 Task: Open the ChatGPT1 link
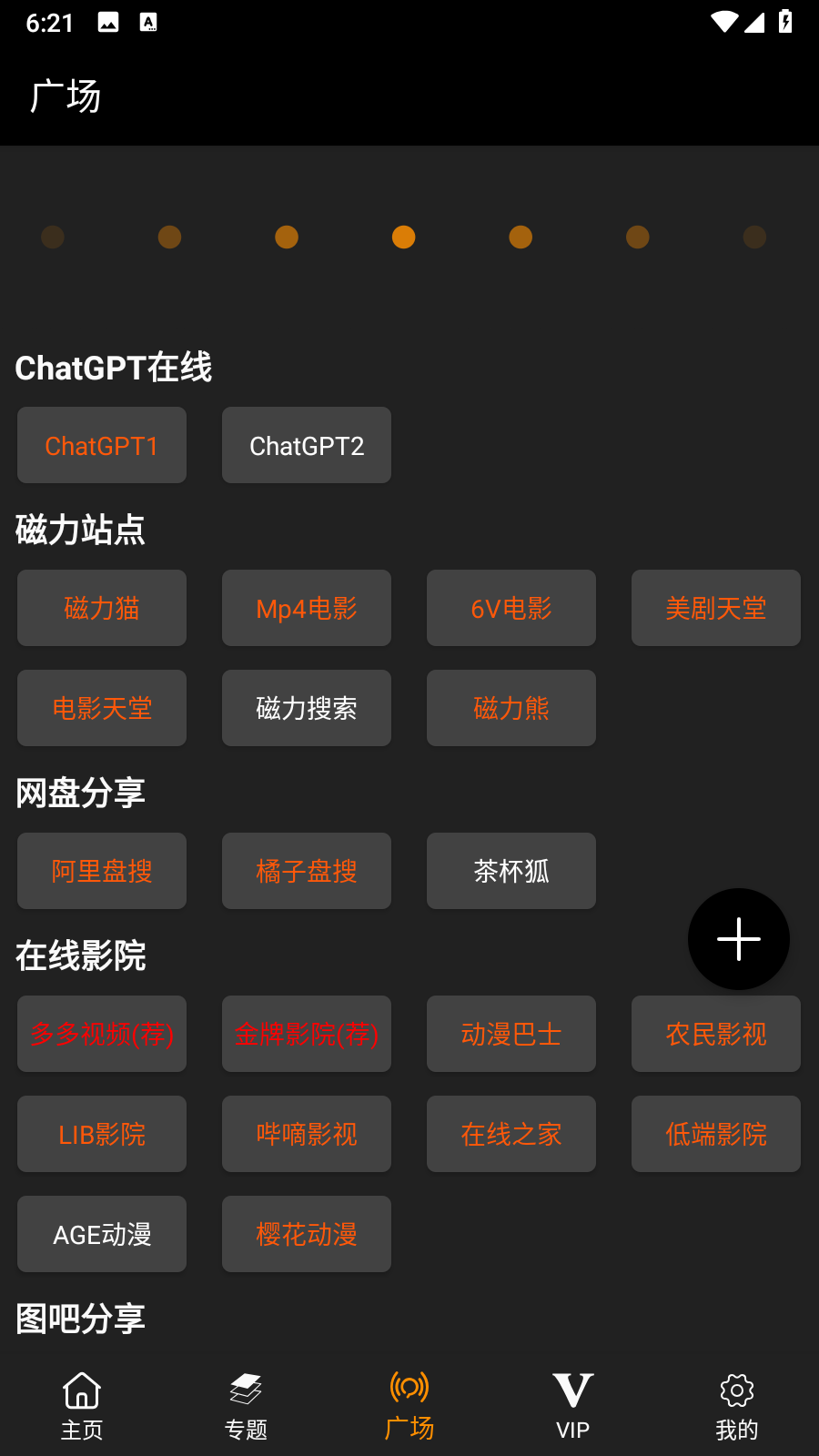(x=102, y=445)
